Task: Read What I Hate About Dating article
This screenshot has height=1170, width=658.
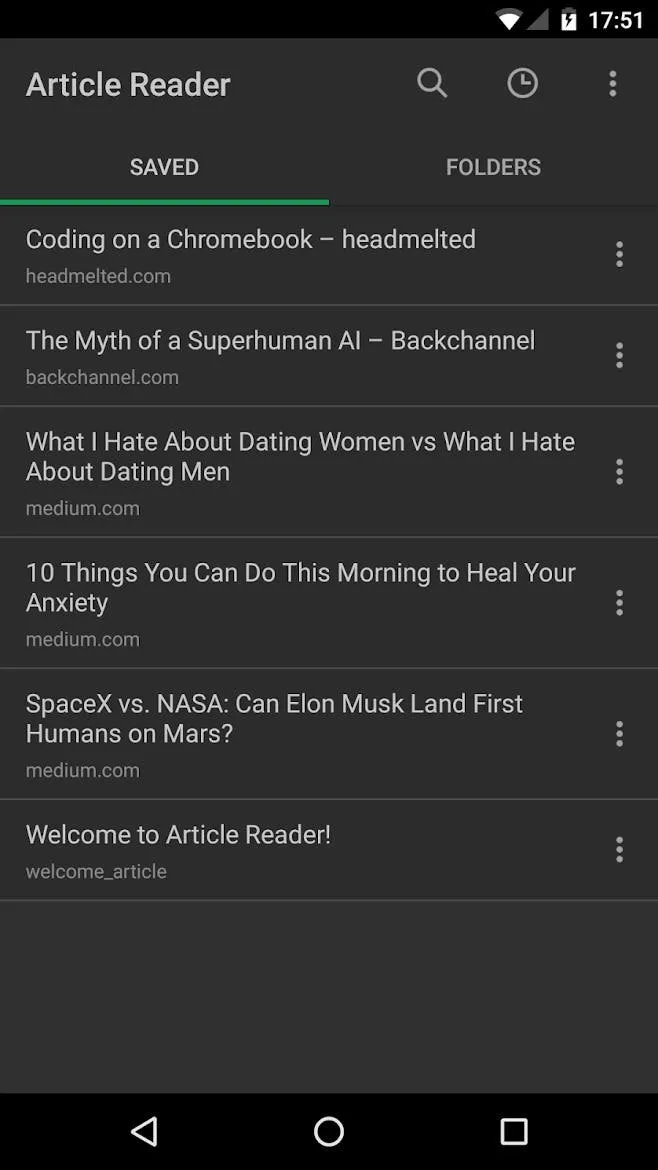Action: coord(300,471)
